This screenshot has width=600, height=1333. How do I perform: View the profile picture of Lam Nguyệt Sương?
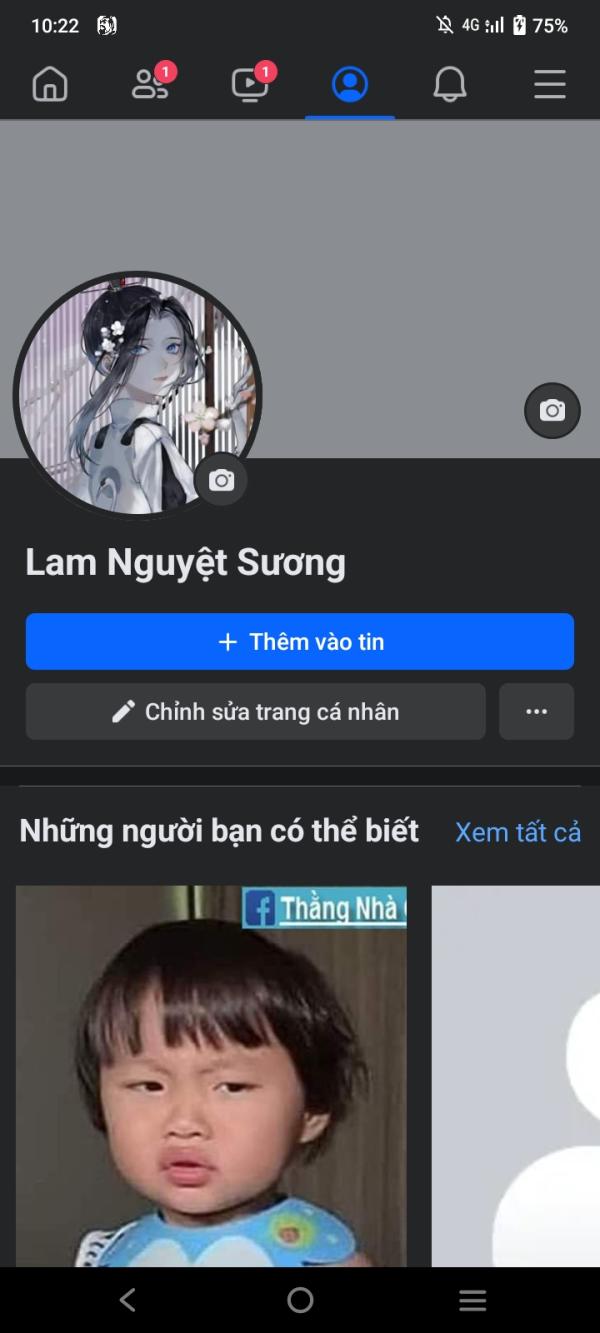click(x=137, y=395)
